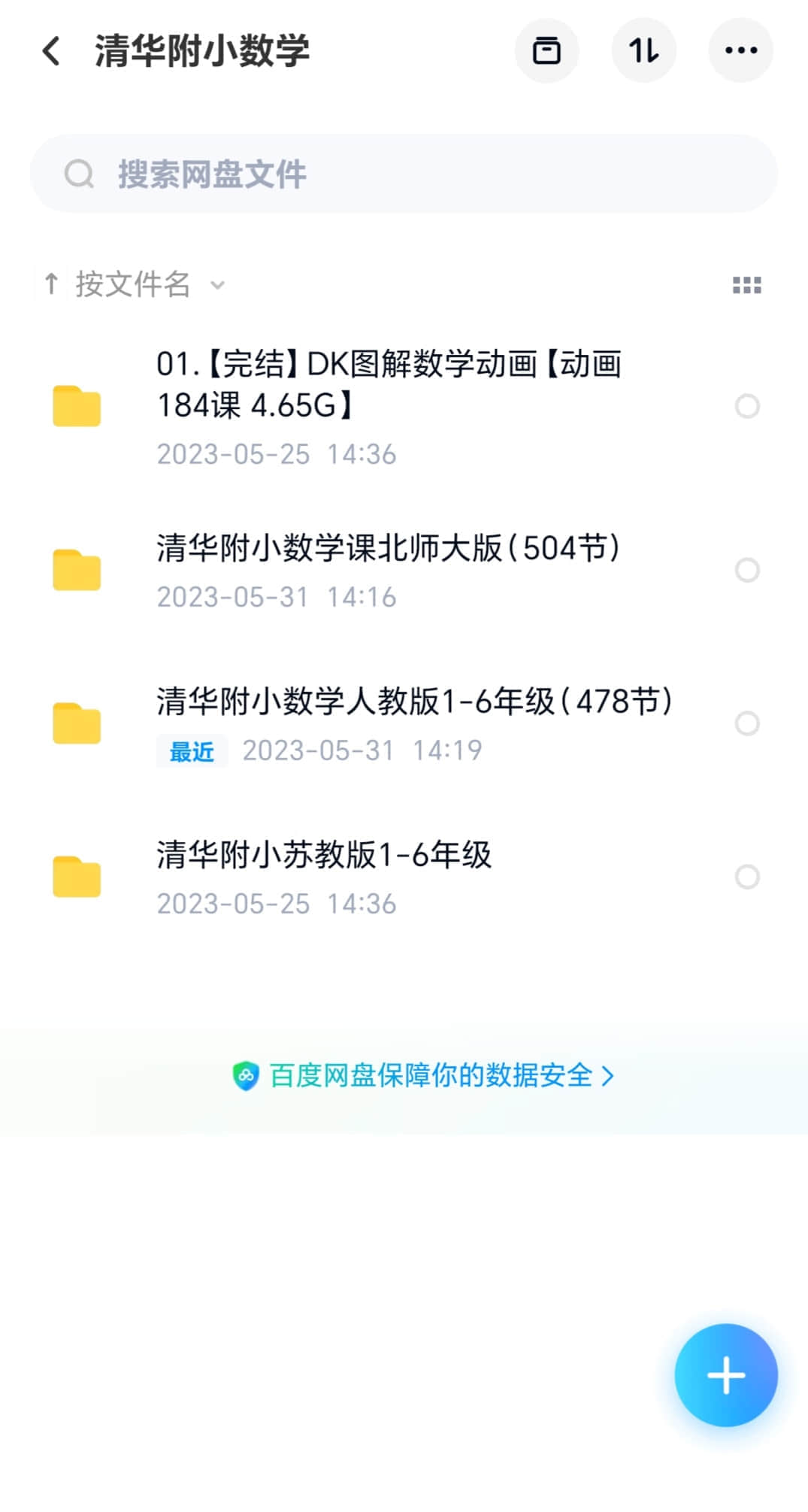This screenshot has width=808, height=1512.
Task: Tap the 搜索网盘文件 search box
Action: point(404,174)
